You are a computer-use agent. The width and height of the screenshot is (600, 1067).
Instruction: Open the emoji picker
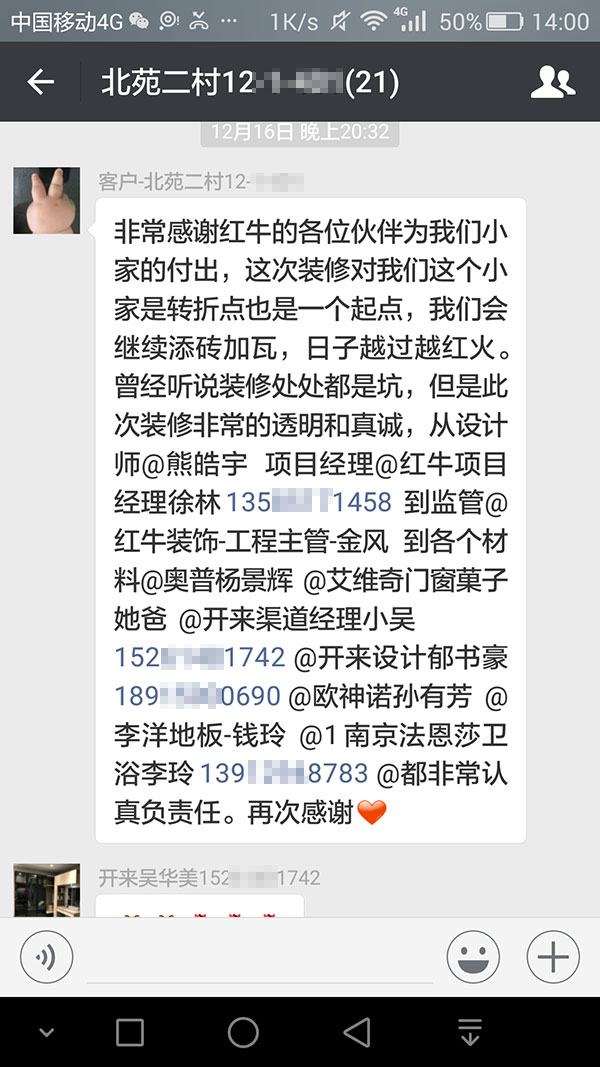[474, 957]
